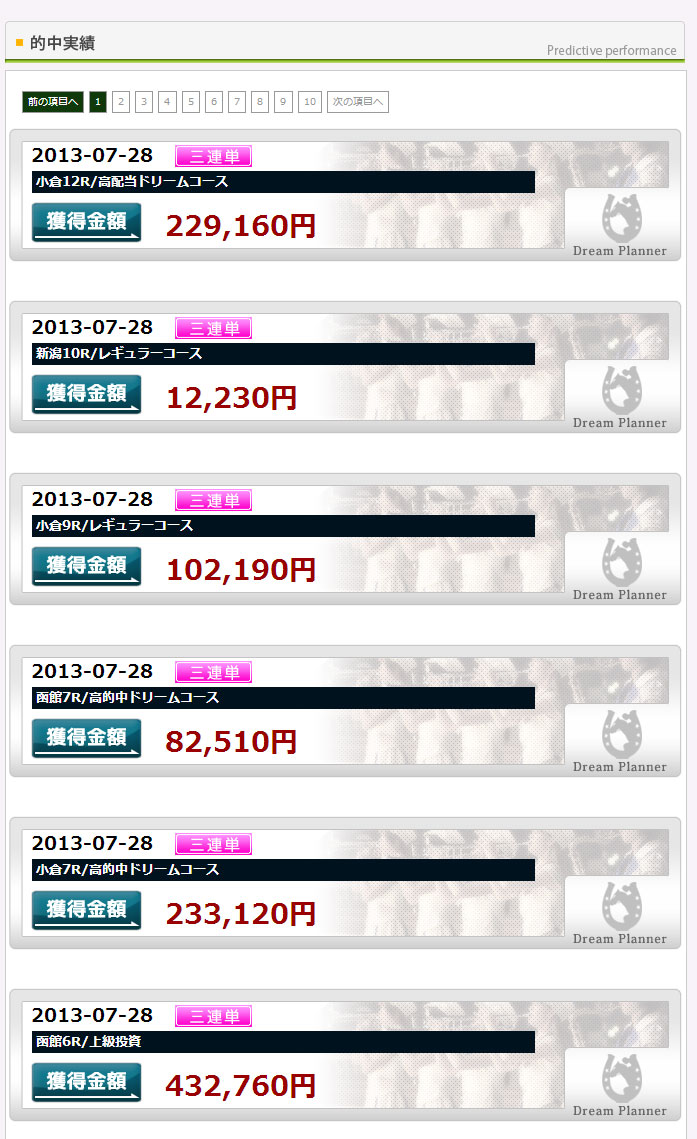Viewport: 697px width, 1139px height.
Task: Open the 新潟10R/レギュラーコース result card
Action: 345,368
